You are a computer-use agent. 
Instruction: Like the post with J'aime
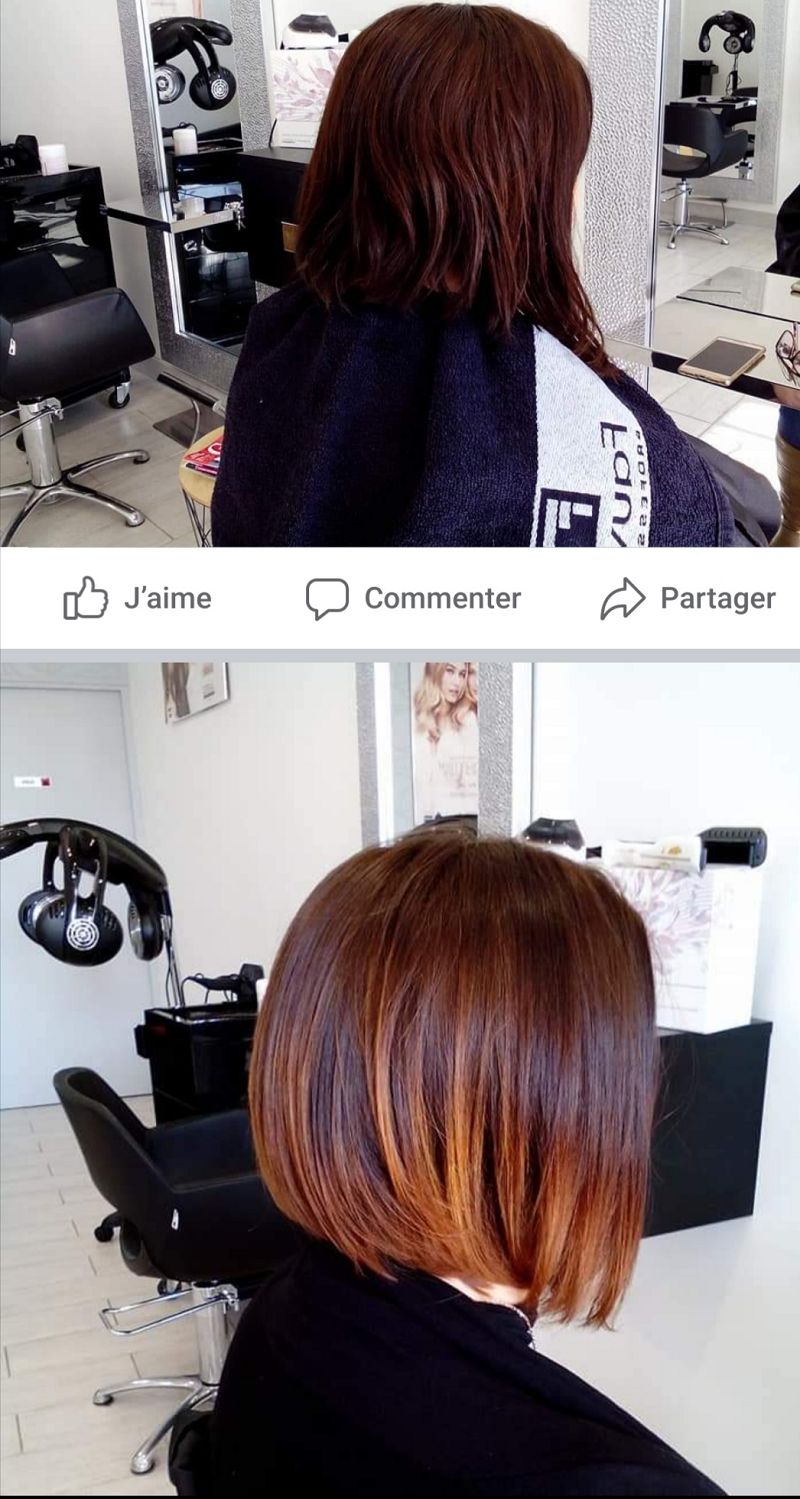[137, 598]
